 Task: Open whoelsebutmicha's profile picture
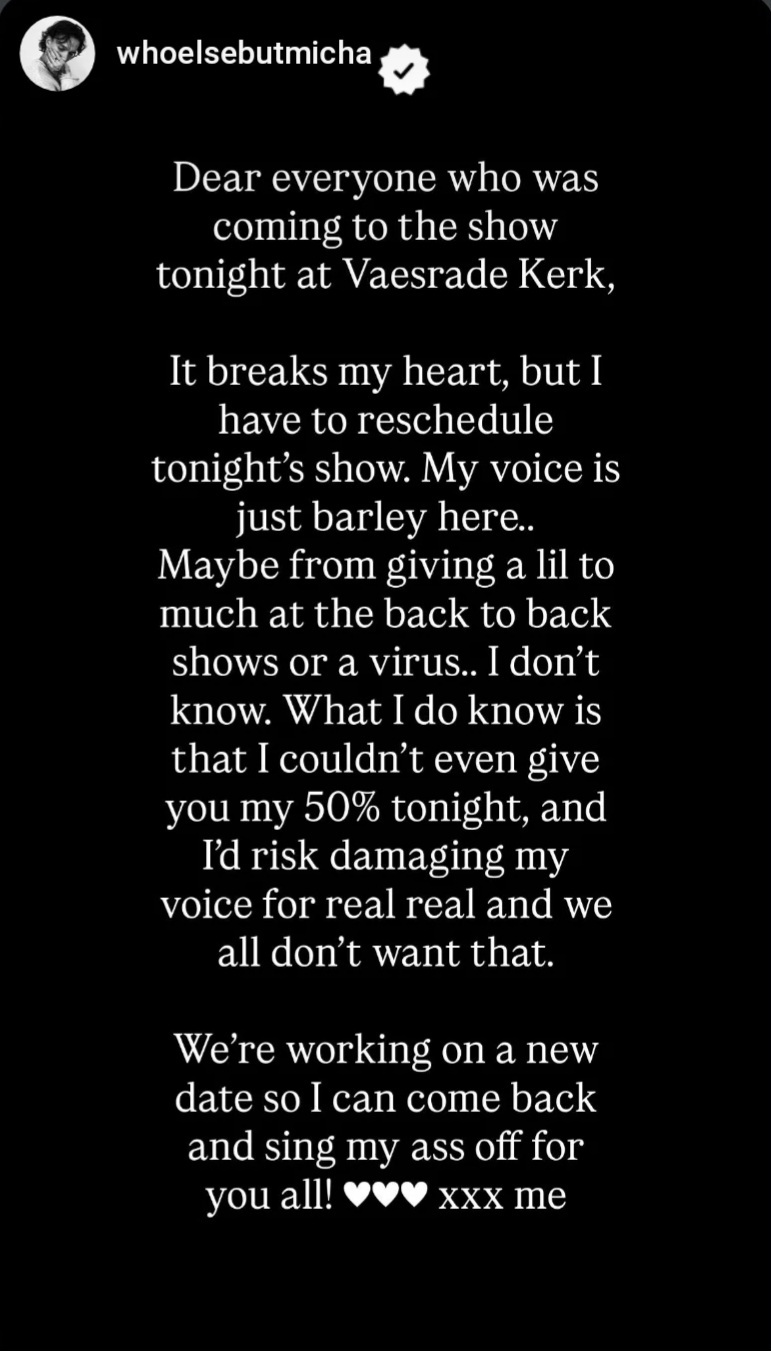pyautogui.click(x=57, y=55)
